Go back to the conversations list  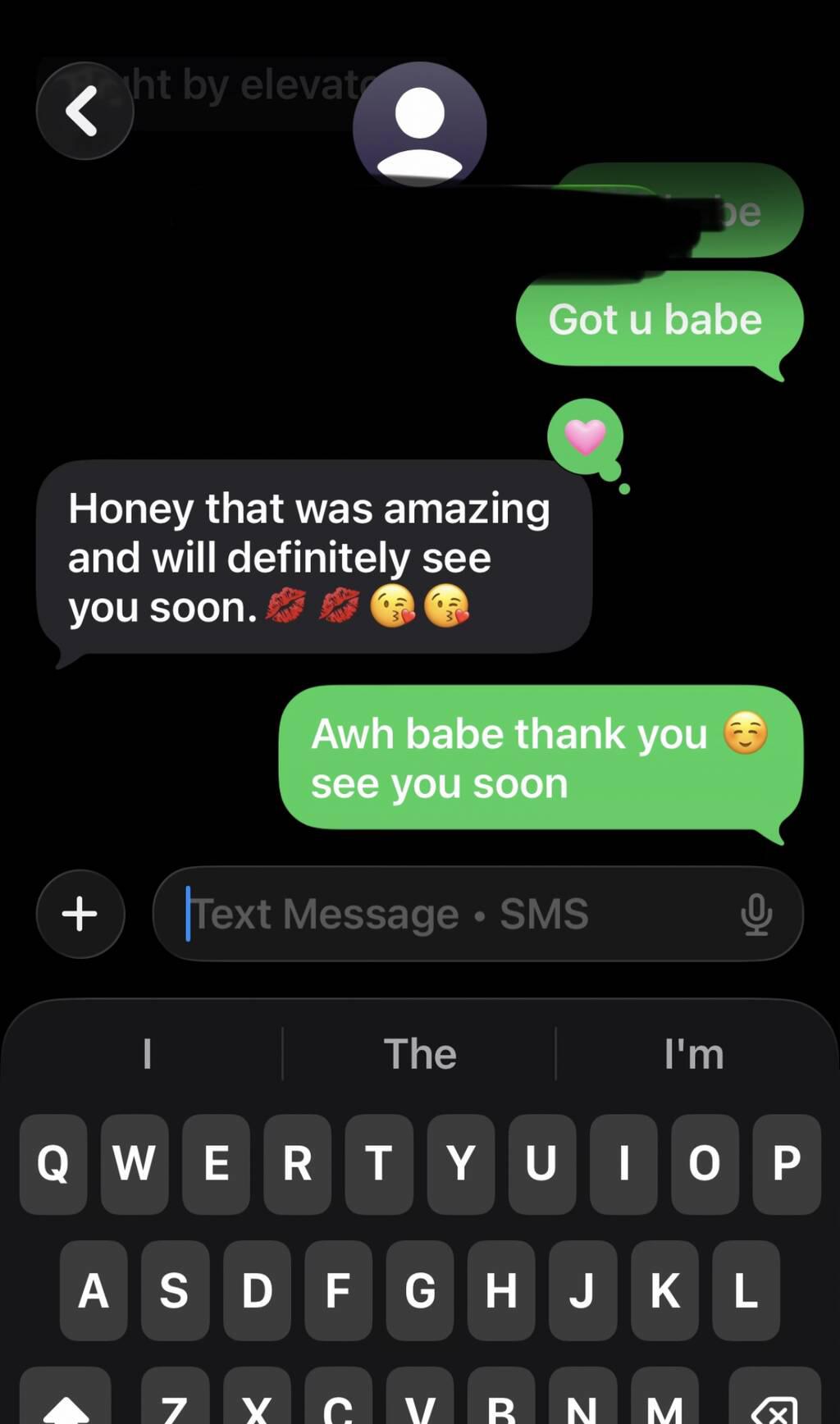tap(84, 111)
